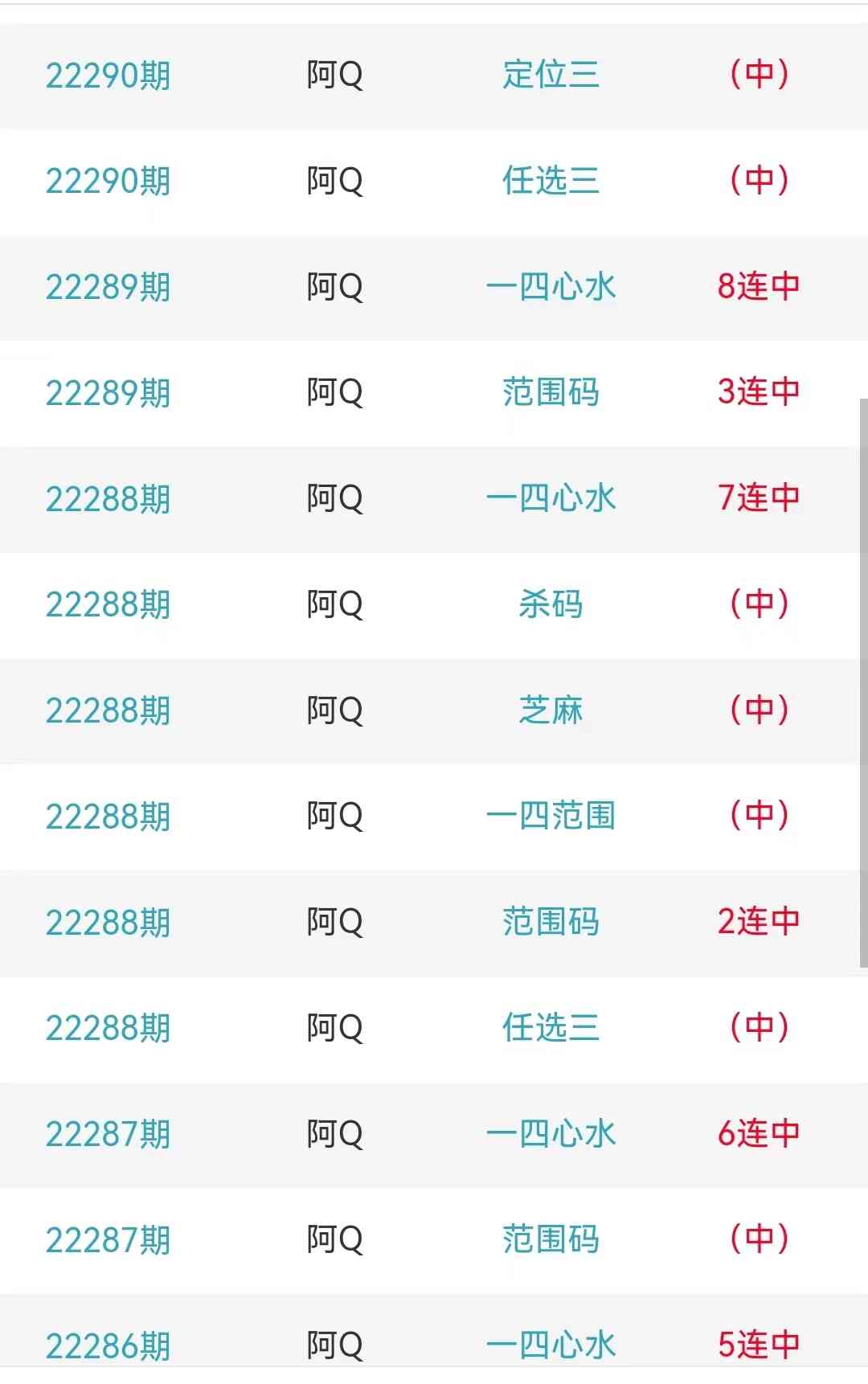868x1384 pixels.
Task: Tap the 22288期 杀码 row
Action: point(551,604)
